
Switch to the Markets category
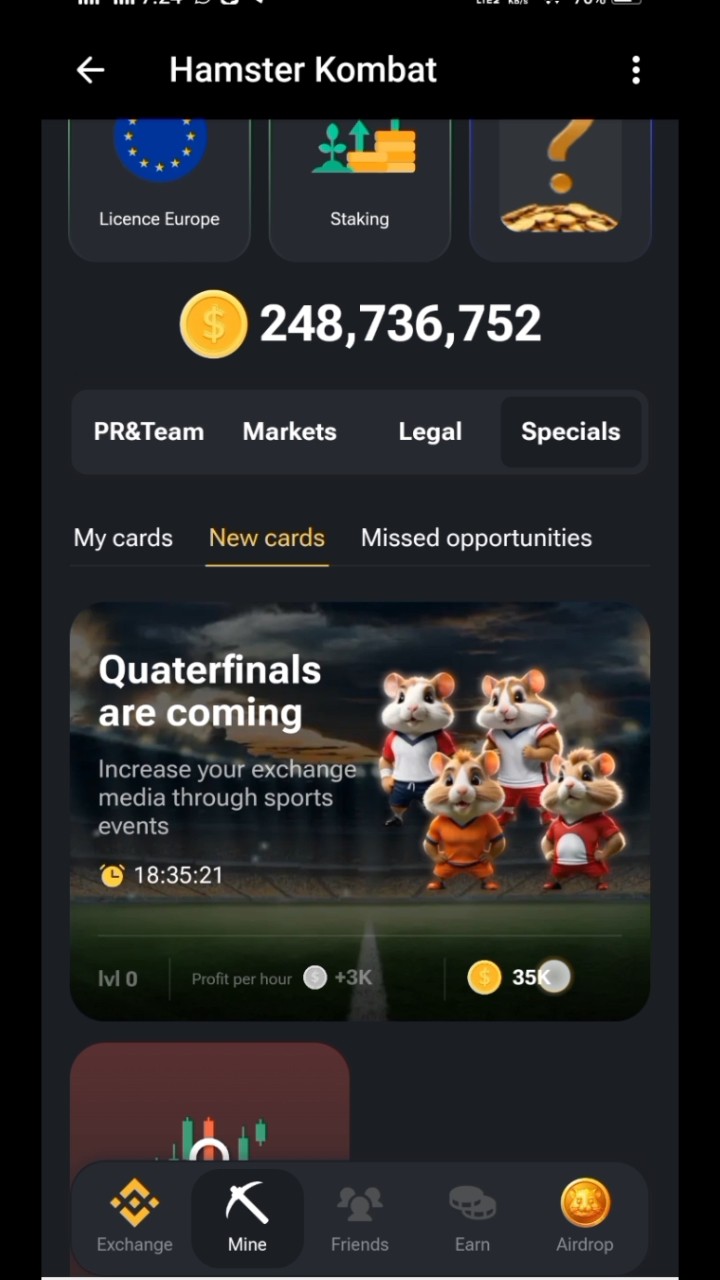(x=290, y=432)
